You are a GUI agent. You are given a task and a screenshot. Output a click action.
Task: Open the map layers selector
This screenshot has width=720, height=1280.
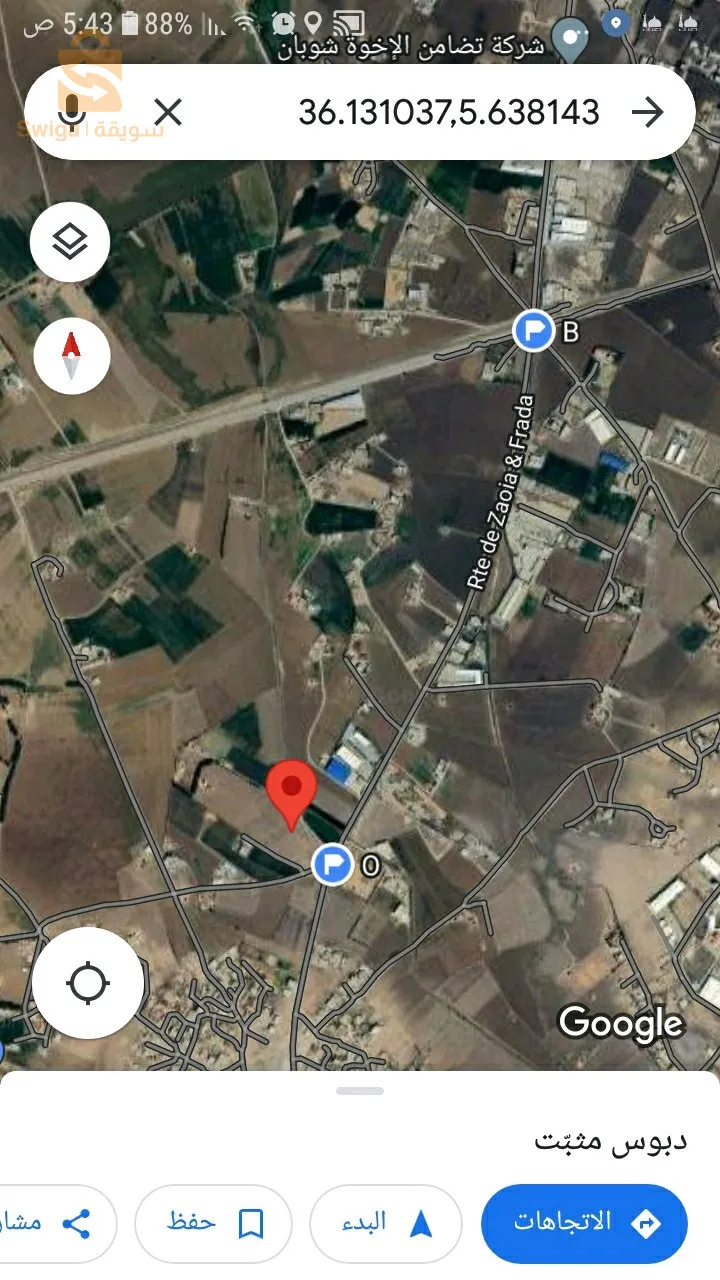(70, 241)
